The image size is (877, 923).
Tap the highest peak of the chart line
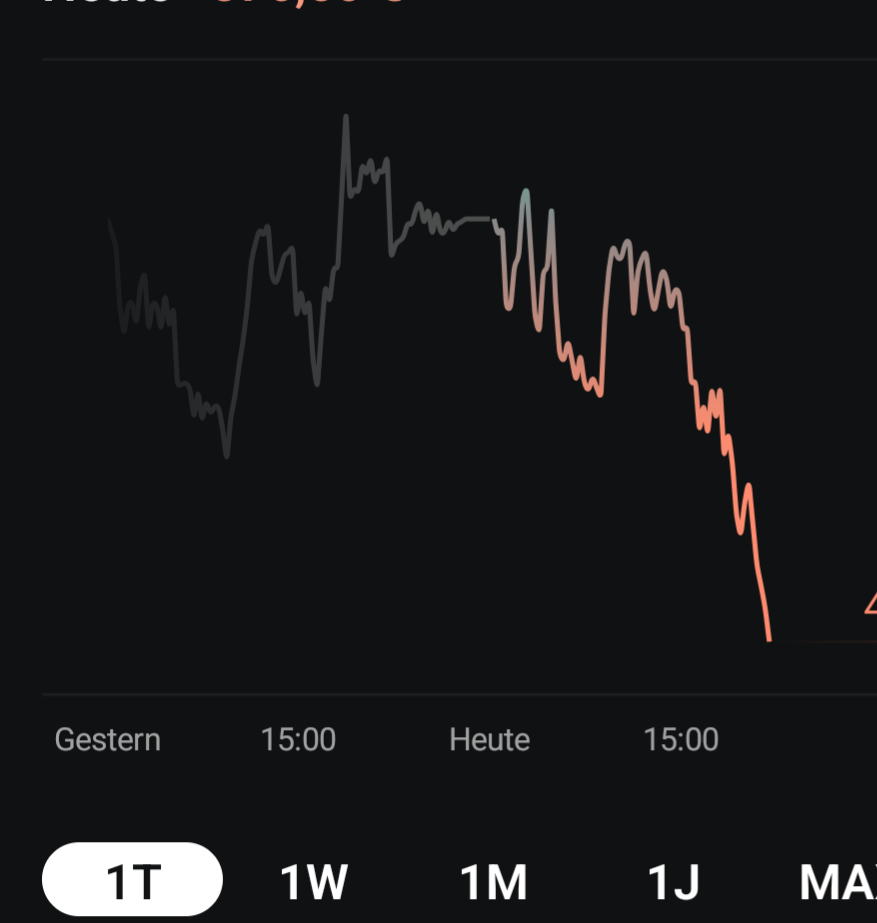(x=346, y=117)
